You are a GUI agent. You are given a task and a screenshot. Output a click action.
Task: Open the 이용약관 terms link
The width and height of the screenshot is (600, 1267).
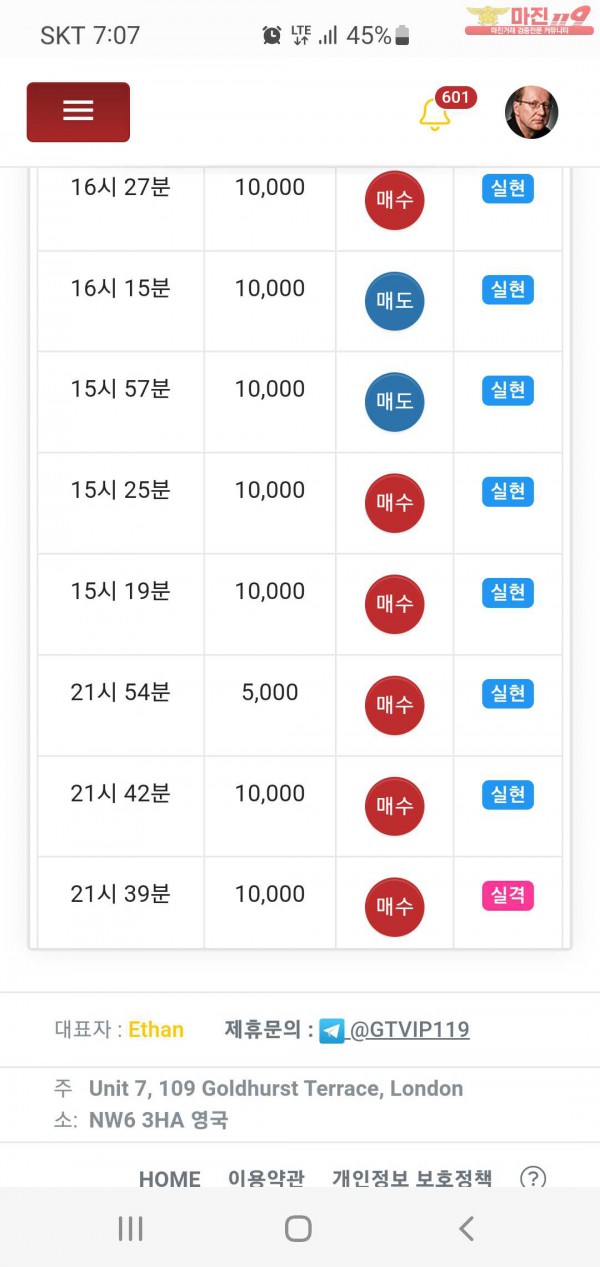click(x=266, y=1178)
